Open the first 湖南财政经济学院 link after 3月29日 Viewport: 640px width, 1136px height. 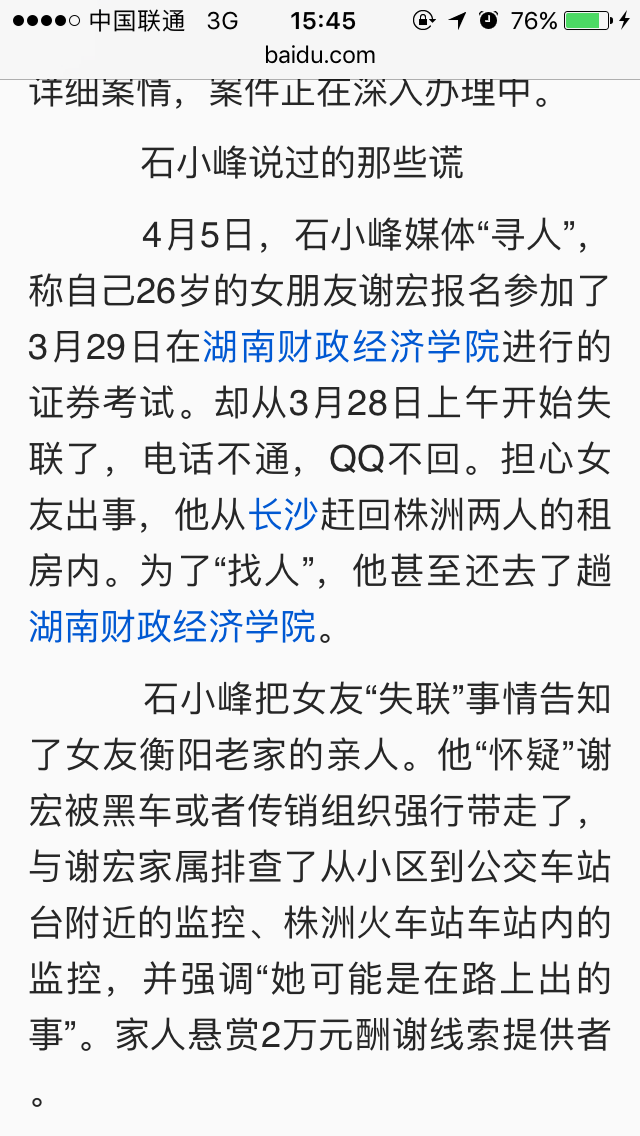[x=352, y=346]
